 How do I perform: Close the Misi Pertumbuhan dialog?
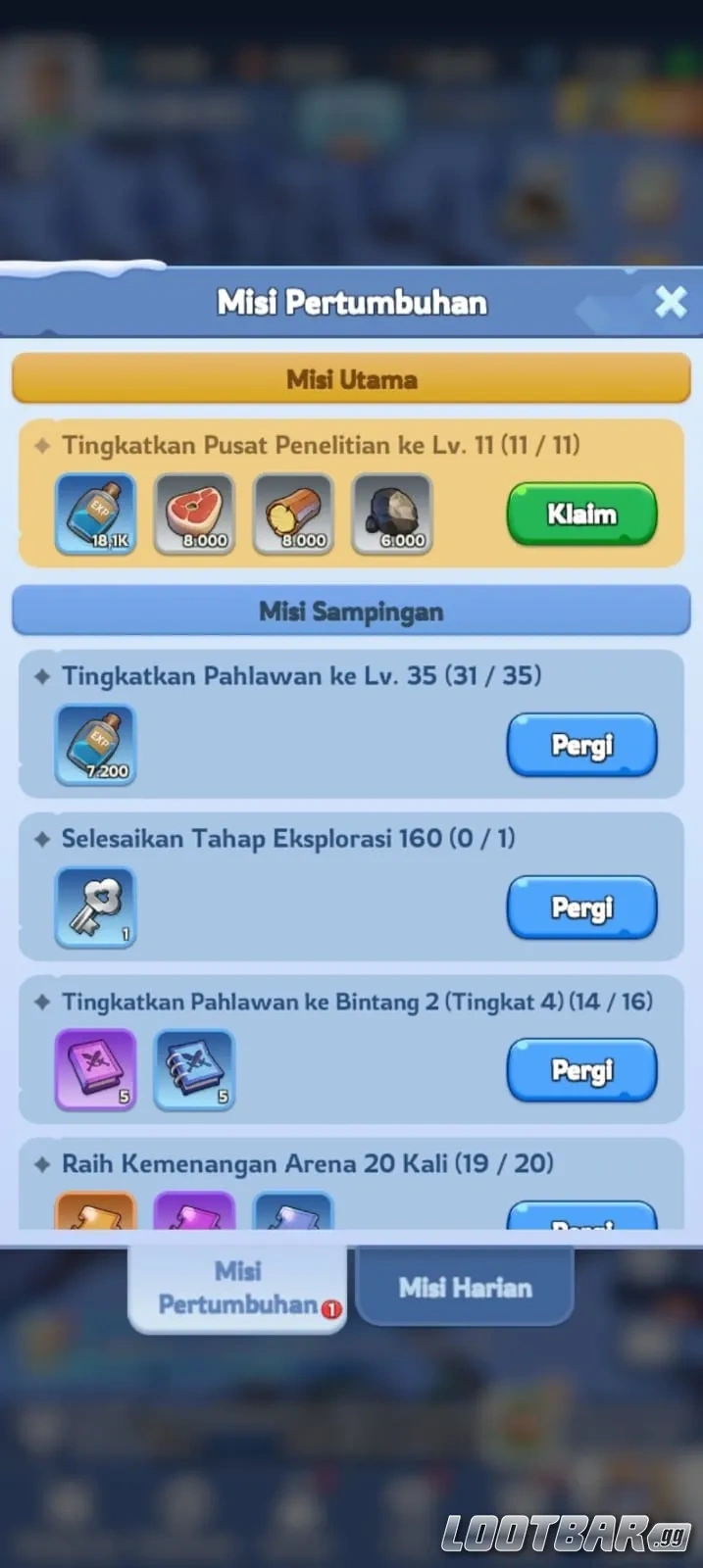point(671,302)
